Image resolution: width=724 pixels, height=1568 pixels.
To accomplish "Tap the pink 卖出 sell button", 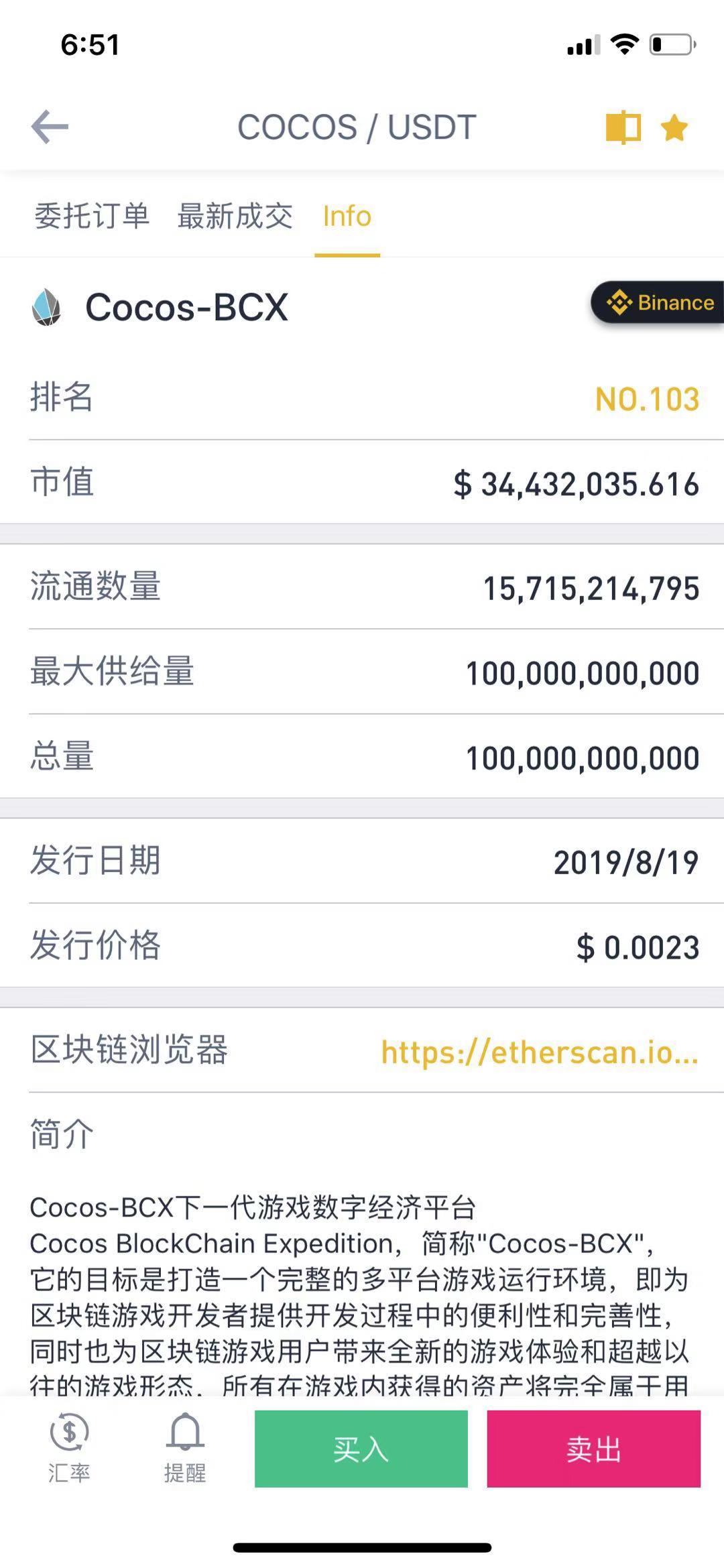I will (x=594, y=1449).
